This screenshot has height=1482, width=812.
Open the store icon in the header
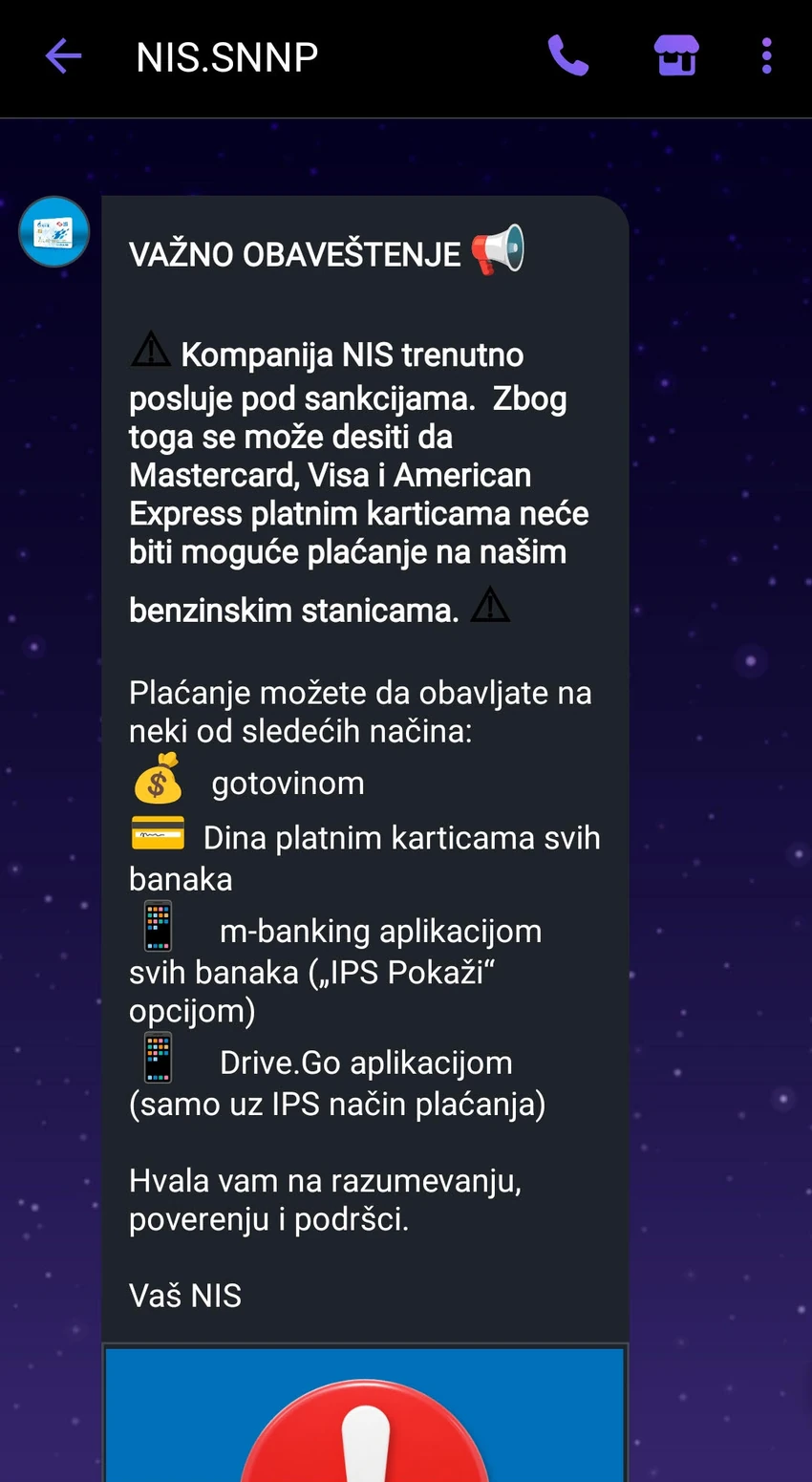click(x=676, y=56)
